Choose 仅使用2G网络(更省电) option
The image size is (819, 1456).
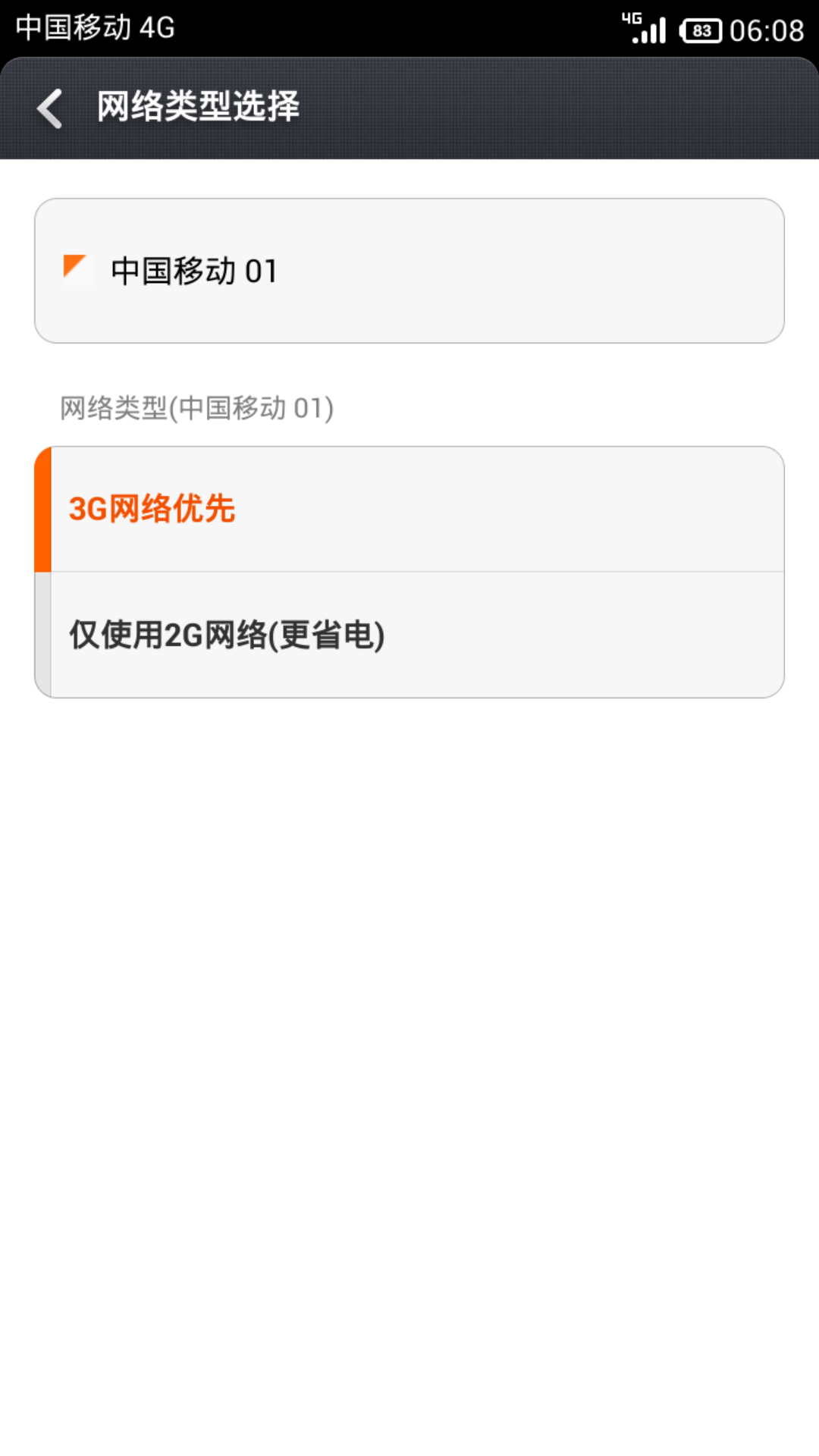click(409, 635)
